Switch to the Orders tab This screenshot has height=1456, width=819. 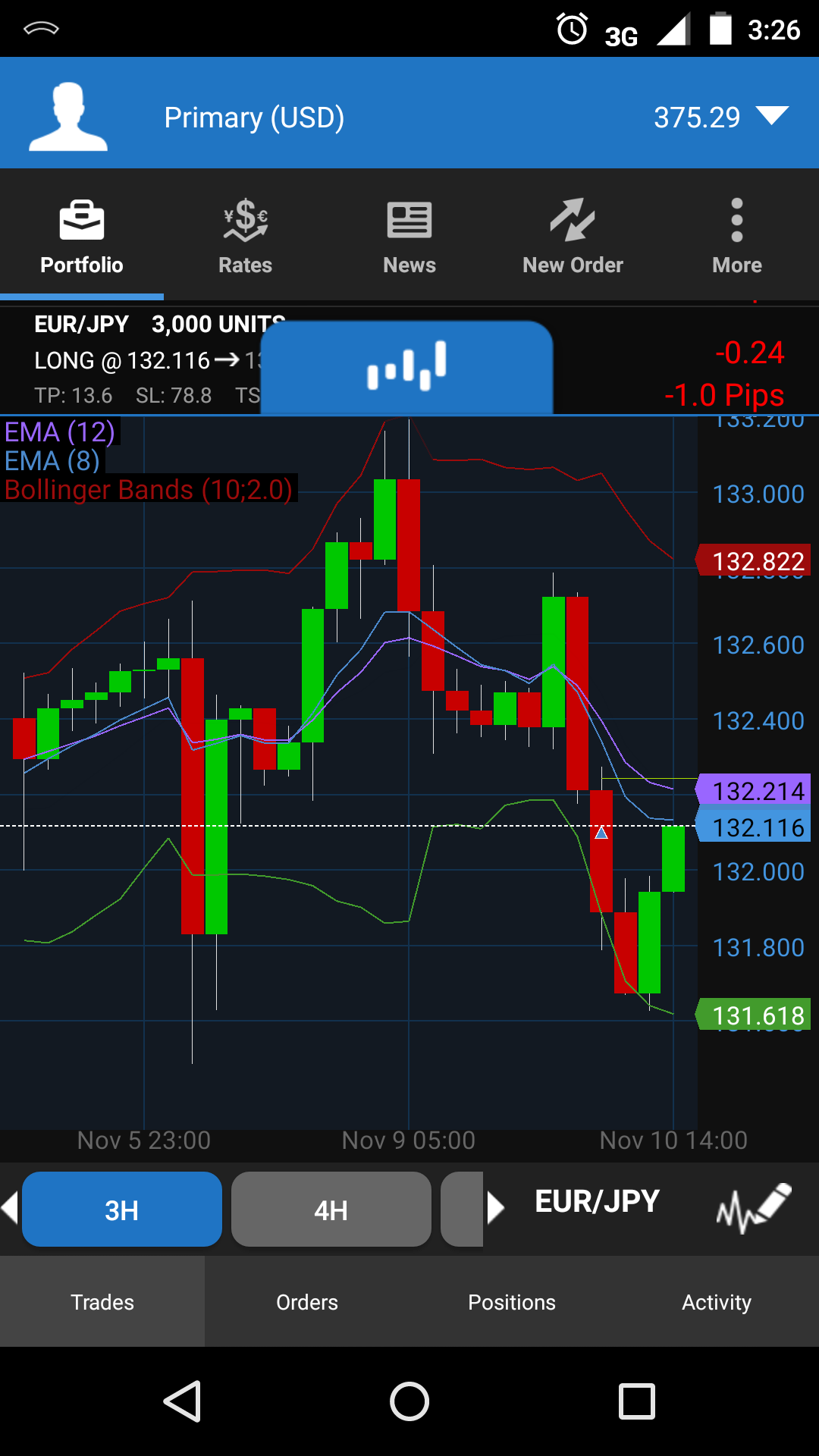pyautogui.click(x=307, y=1302)
